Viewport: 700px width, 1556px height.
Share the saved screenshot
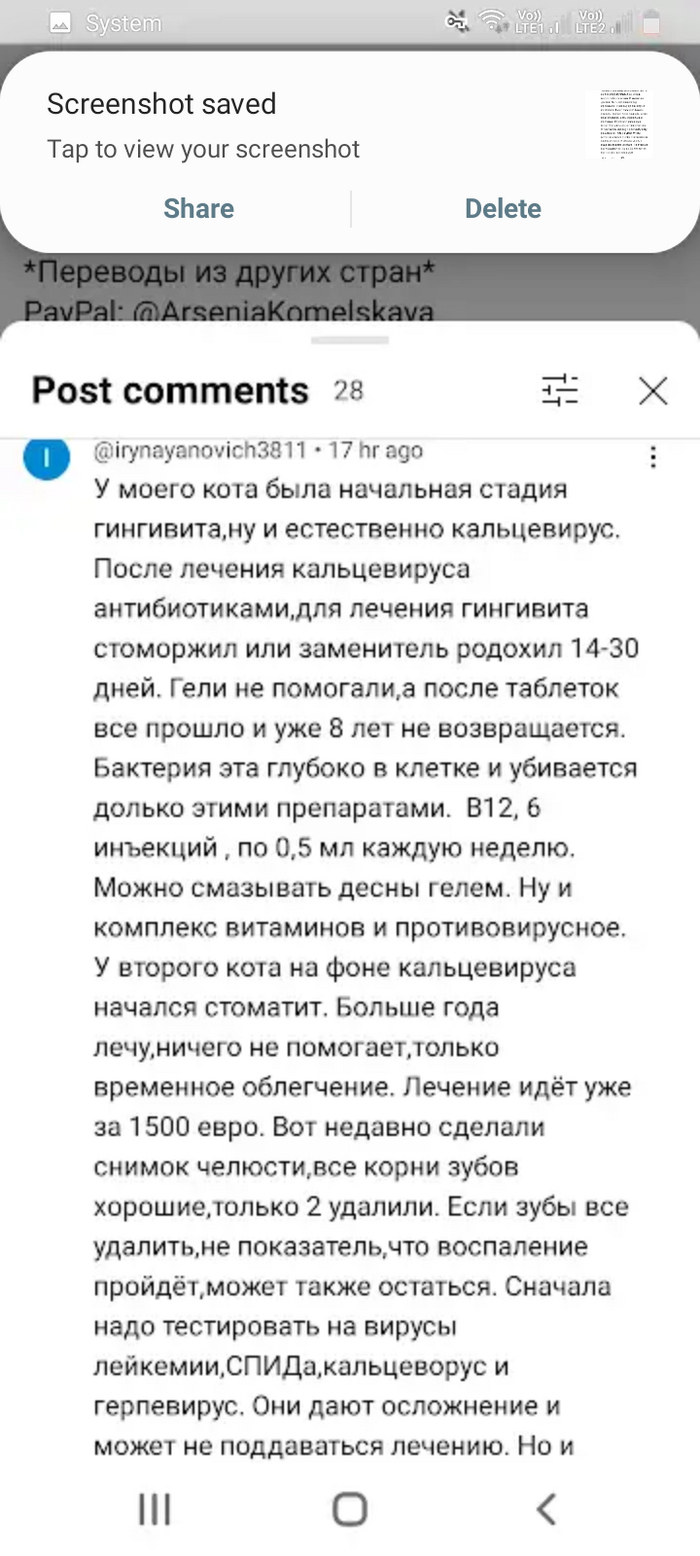[198, 208]
